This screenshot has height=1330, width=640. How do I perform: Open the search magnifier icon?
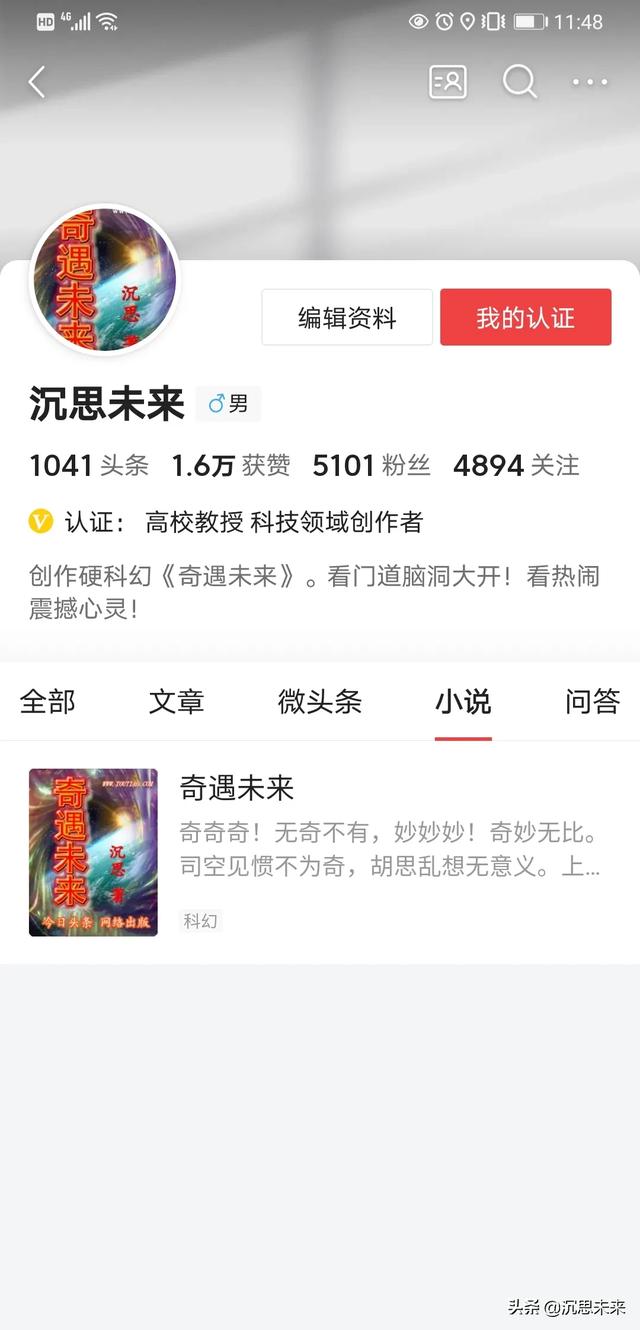point(519,82)
